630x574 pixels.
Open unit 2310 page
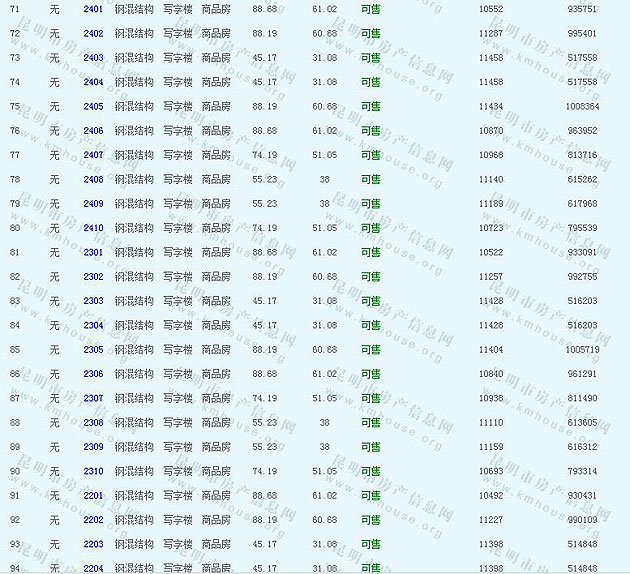tap(93, 471)
